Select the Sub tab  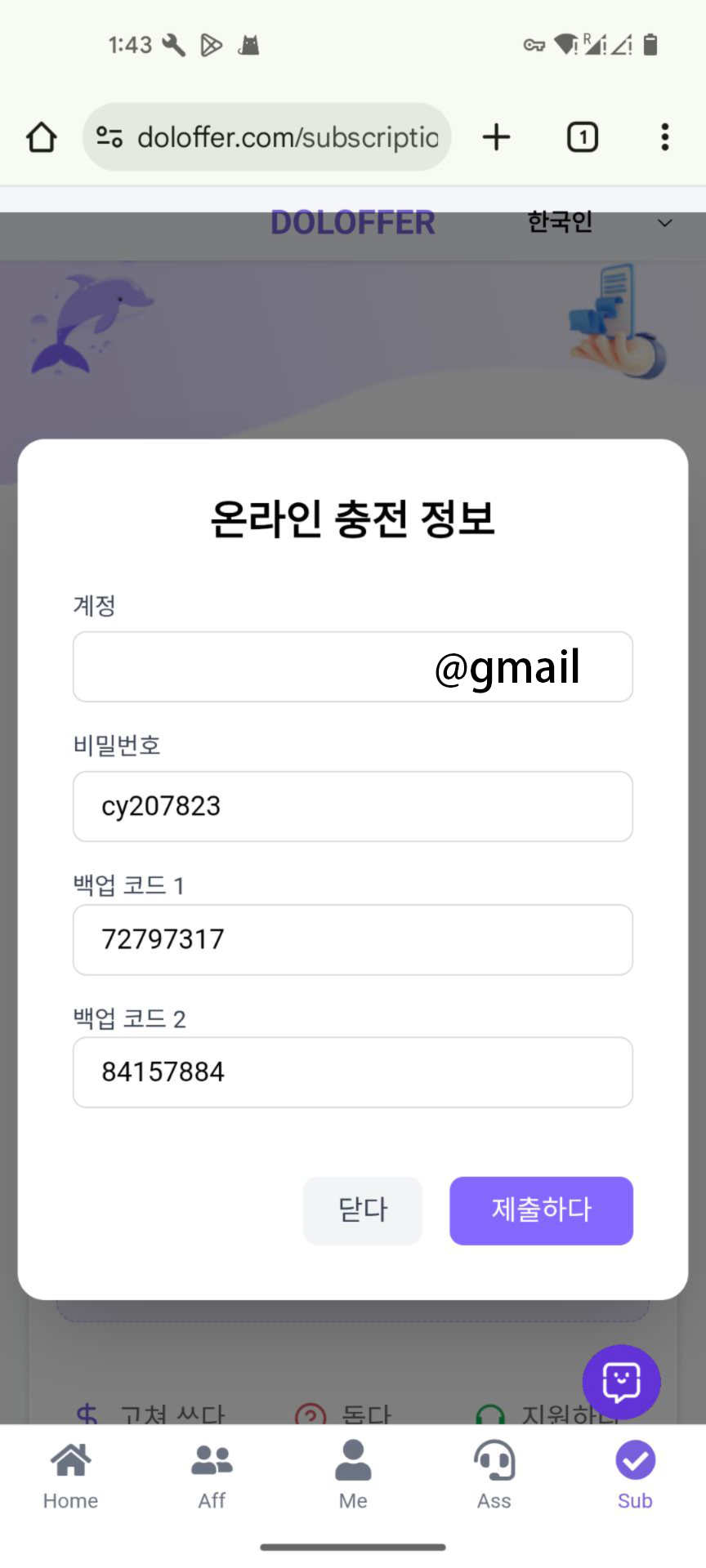click(635, 1477)
